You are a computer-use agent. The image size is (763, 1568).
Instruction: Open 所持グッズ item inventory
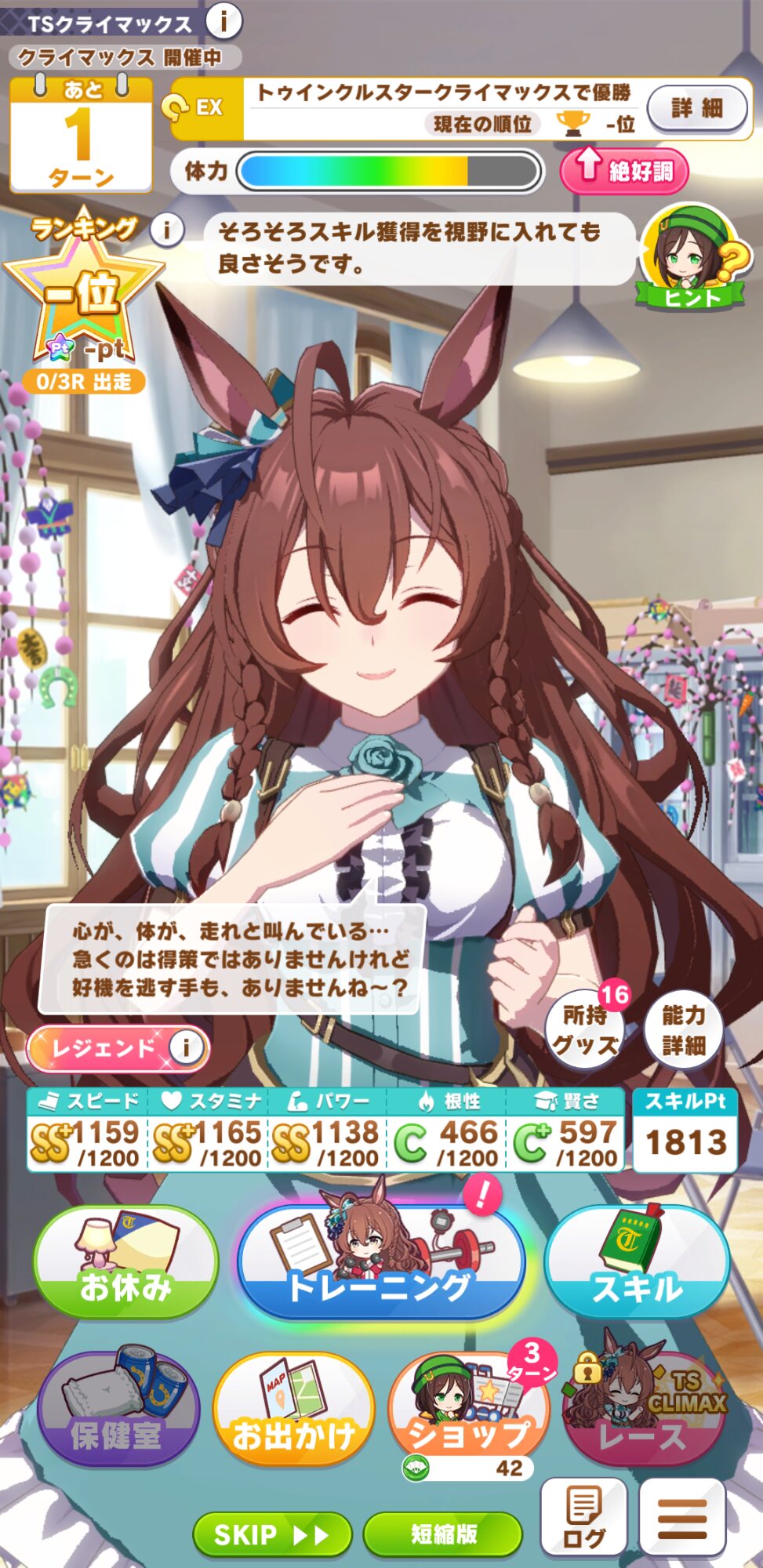[585, 1029]
